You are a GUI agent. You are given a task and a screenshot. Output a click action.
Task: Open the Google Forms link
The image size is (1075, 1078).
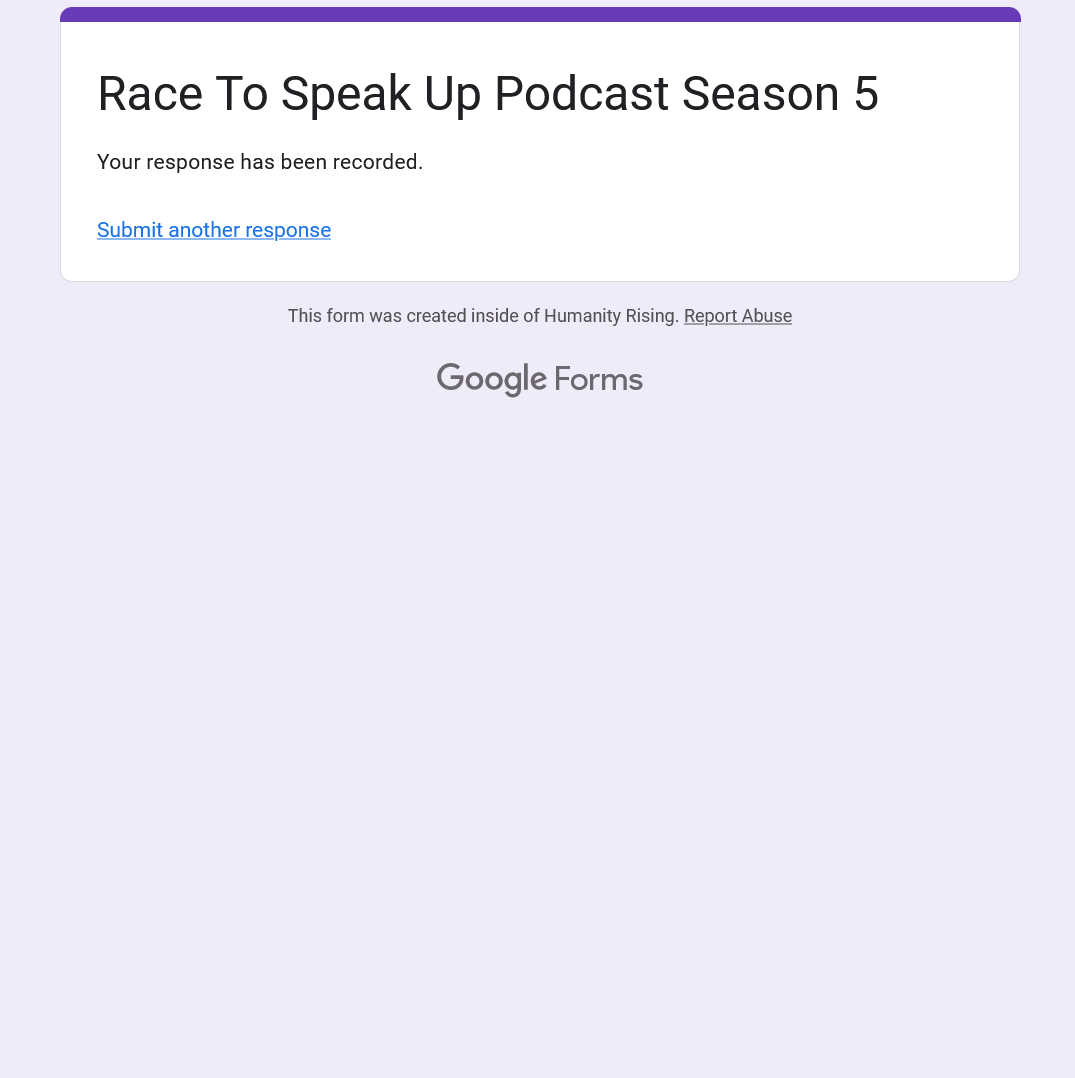coord(539,379)
